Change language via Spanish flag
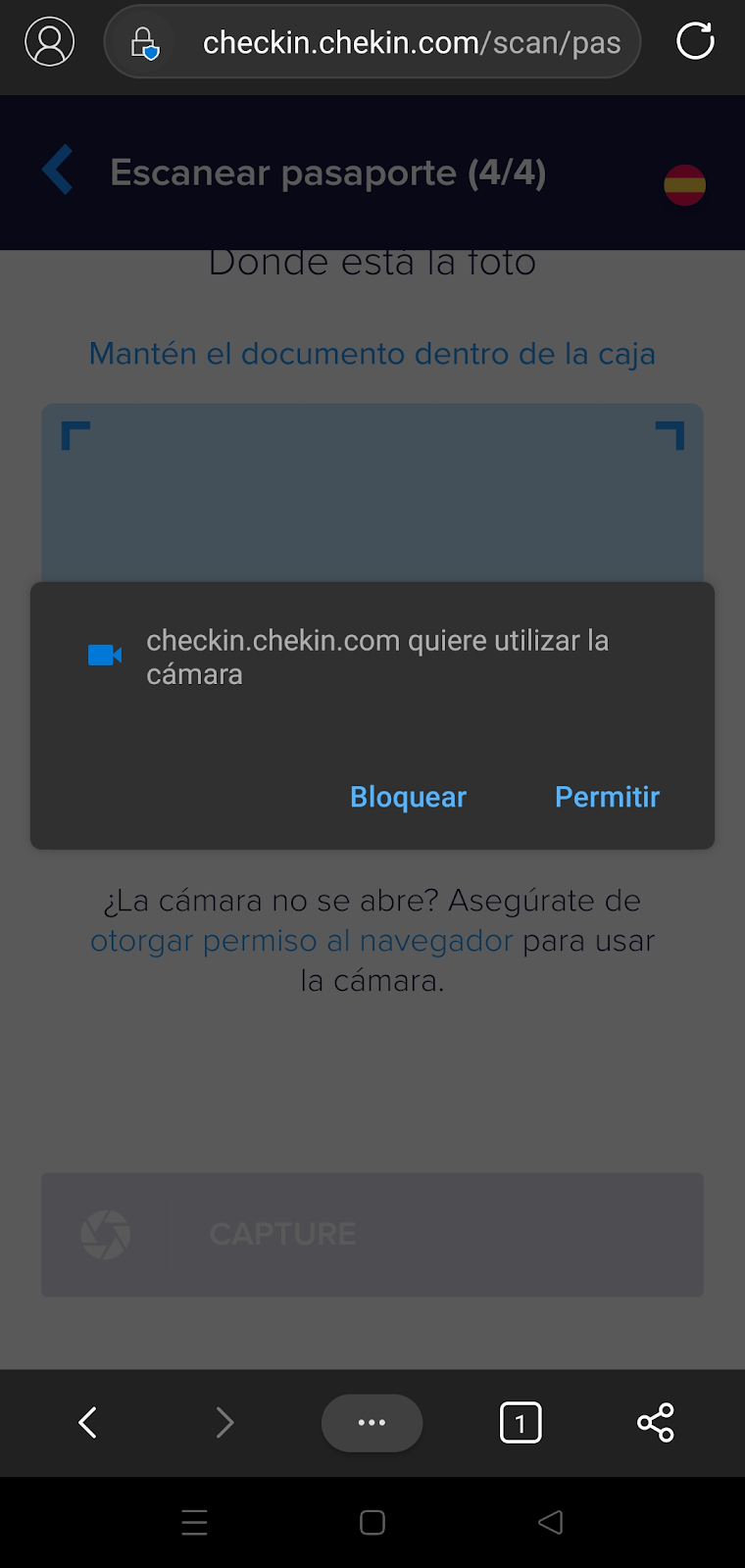 click(x=684, y=184)
